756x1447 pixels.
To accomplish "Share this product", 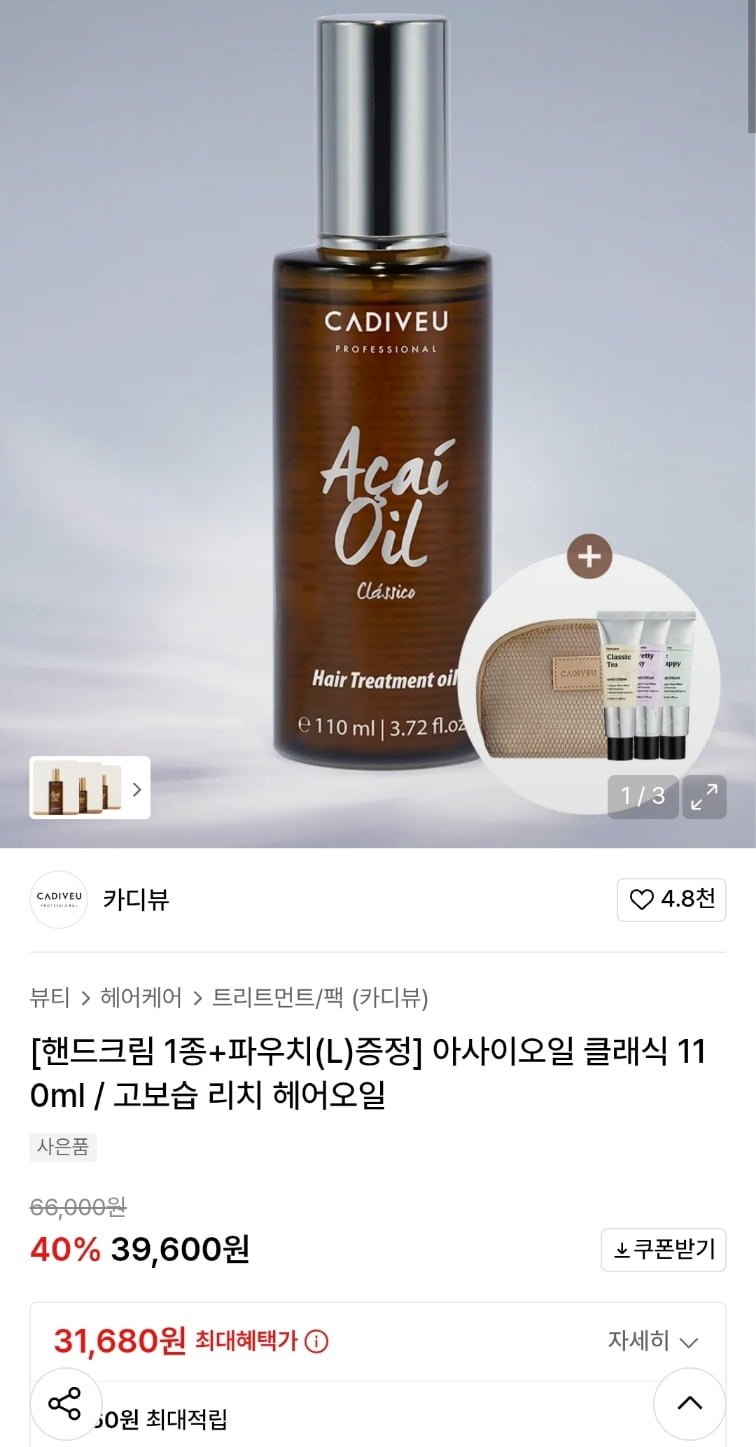I will coord(66,1403).
